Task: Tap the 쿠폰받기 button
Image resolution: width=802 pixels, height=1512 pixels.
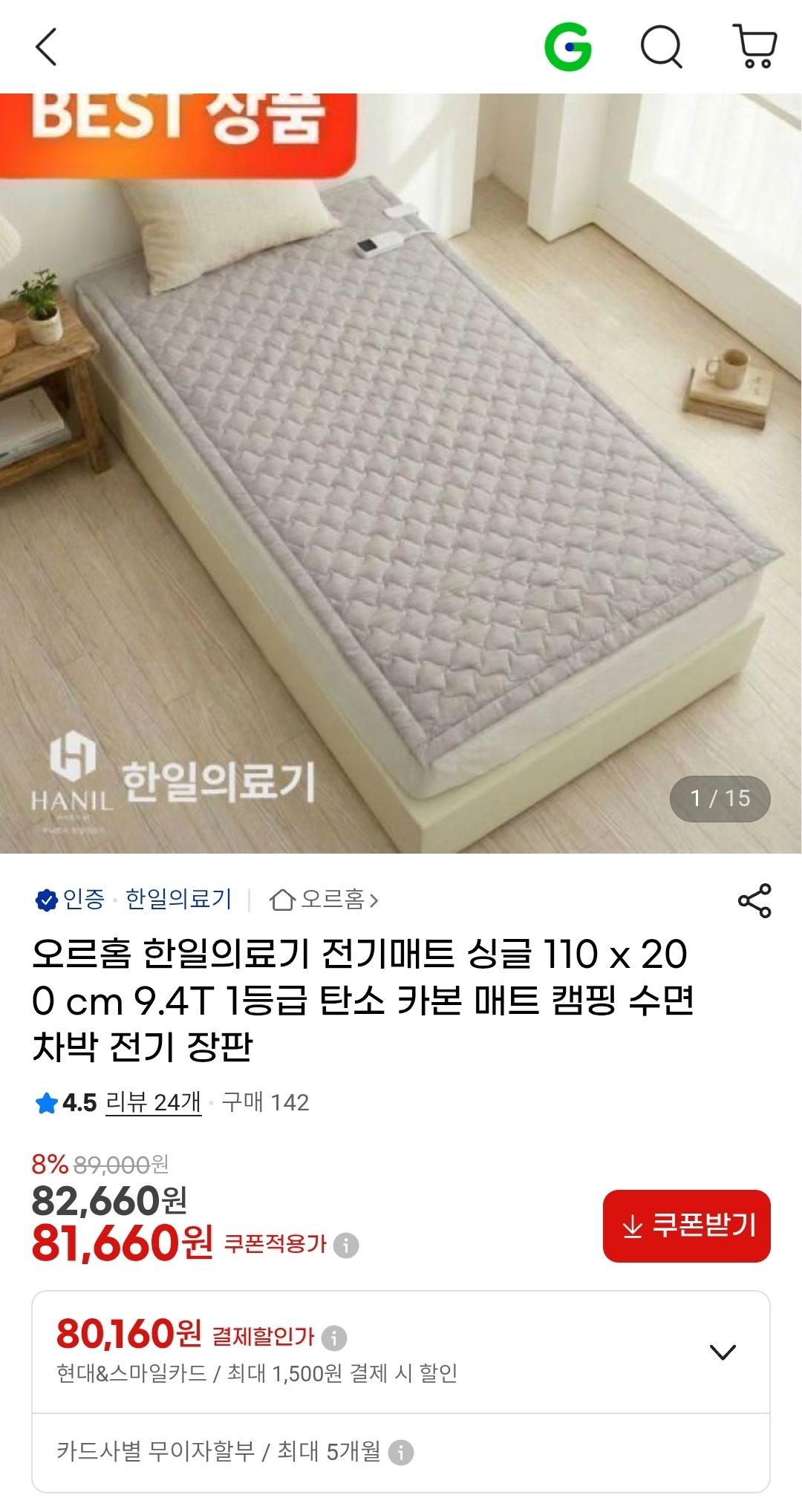Action: click(x=686, y=1225)
